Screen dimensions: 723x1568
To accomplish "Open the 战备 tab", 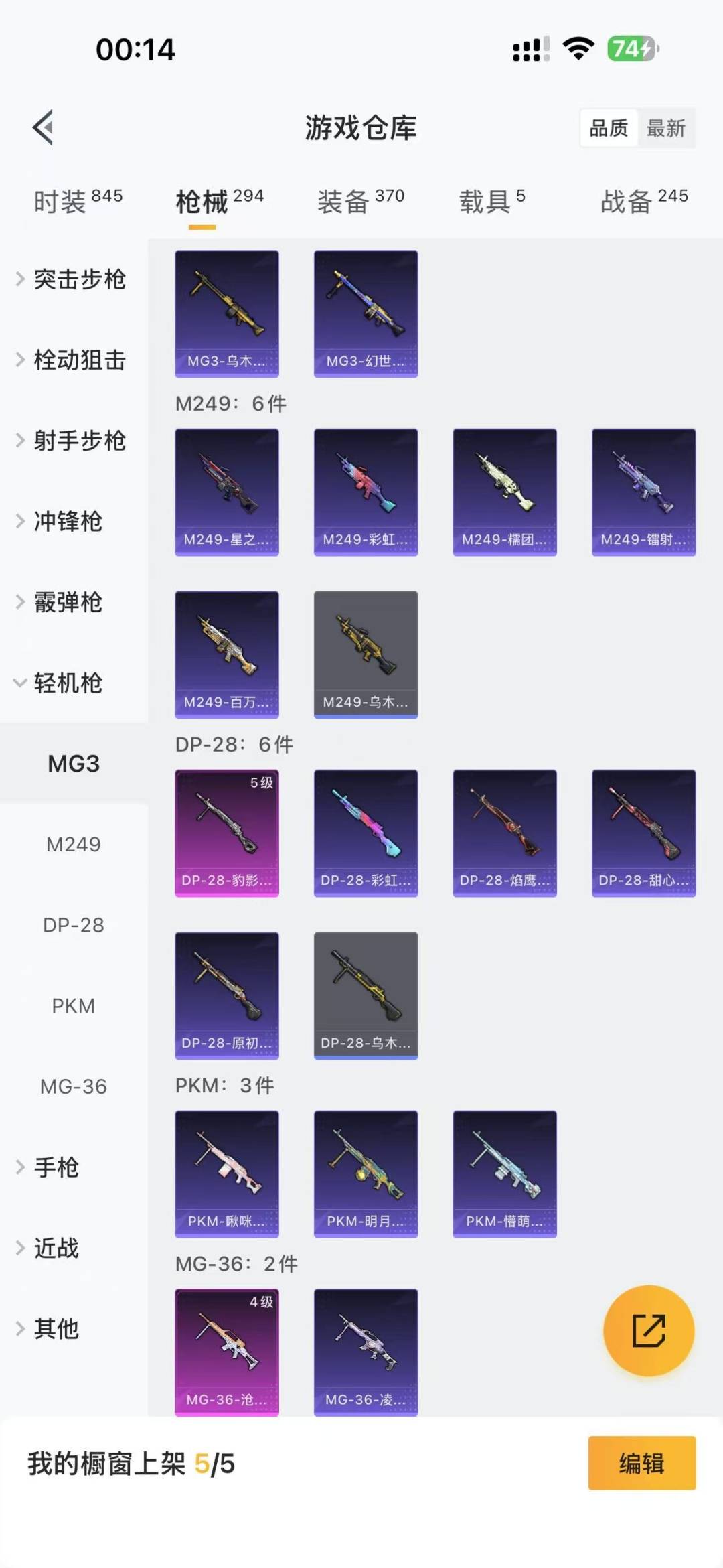I will (x=624, y=201).
